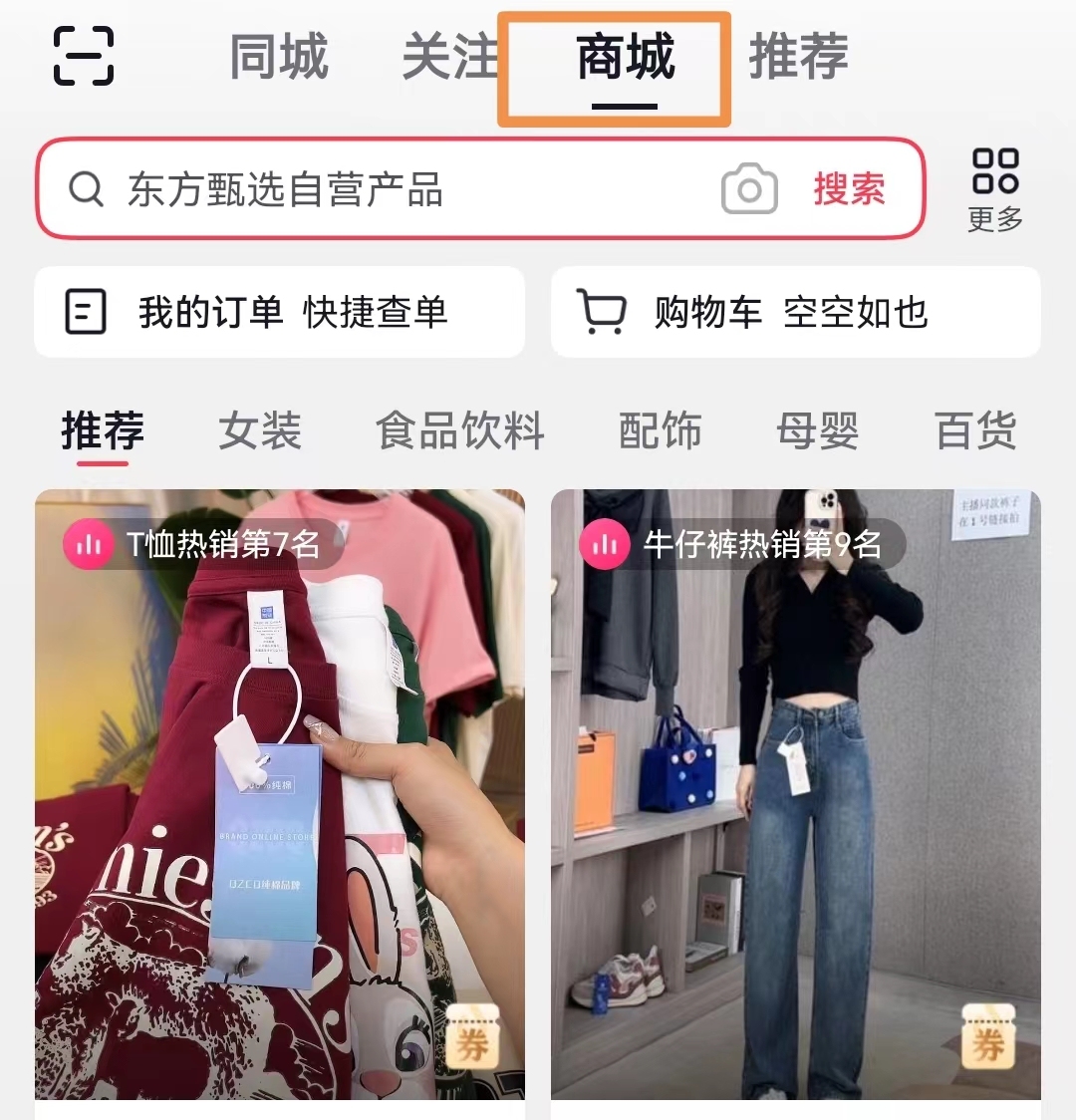
Task: Open 我的订单 快捷查单
Action: point(279,313)
